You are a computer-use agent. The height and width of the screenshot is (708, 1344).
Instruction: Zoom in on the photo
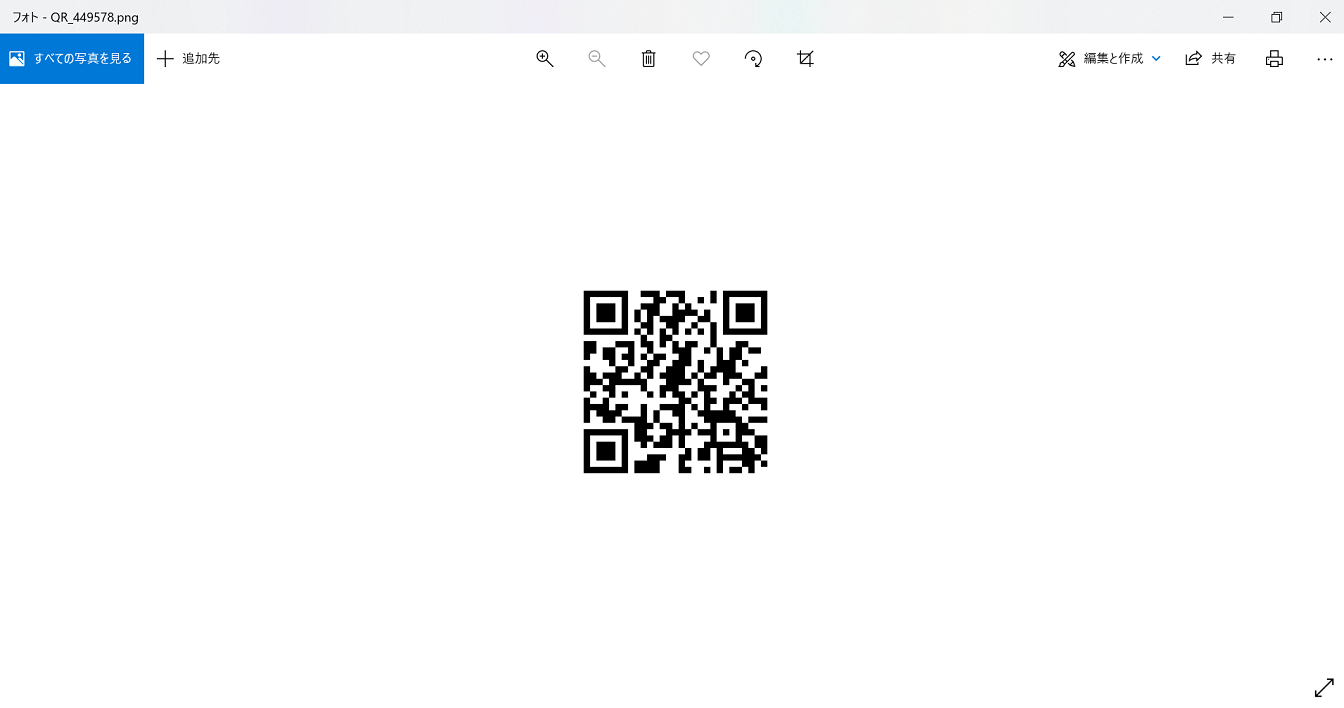545,59
